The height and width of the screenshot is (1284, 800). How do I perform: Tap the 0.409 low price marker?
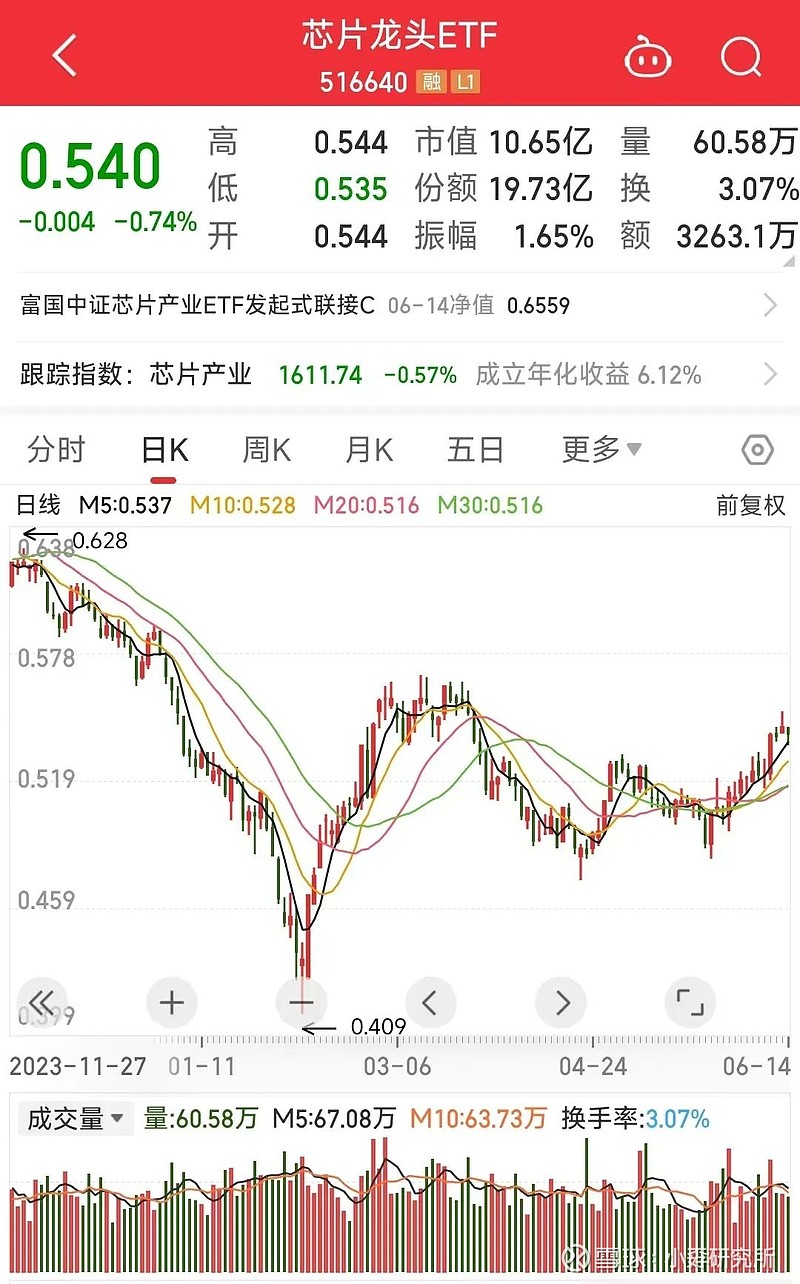376,1027
